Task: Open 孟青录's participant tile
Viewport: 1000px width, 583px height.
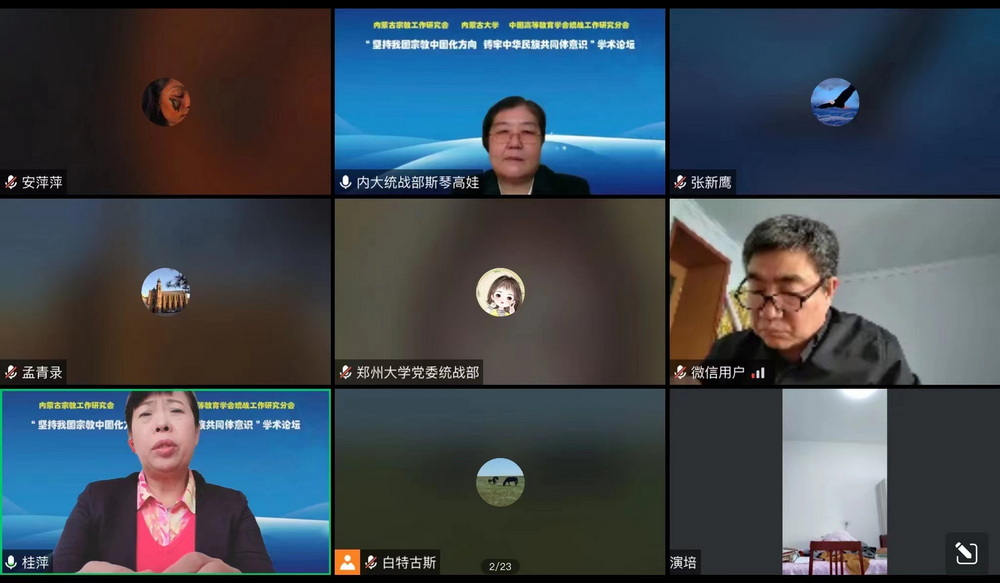Action: (165, 291)
